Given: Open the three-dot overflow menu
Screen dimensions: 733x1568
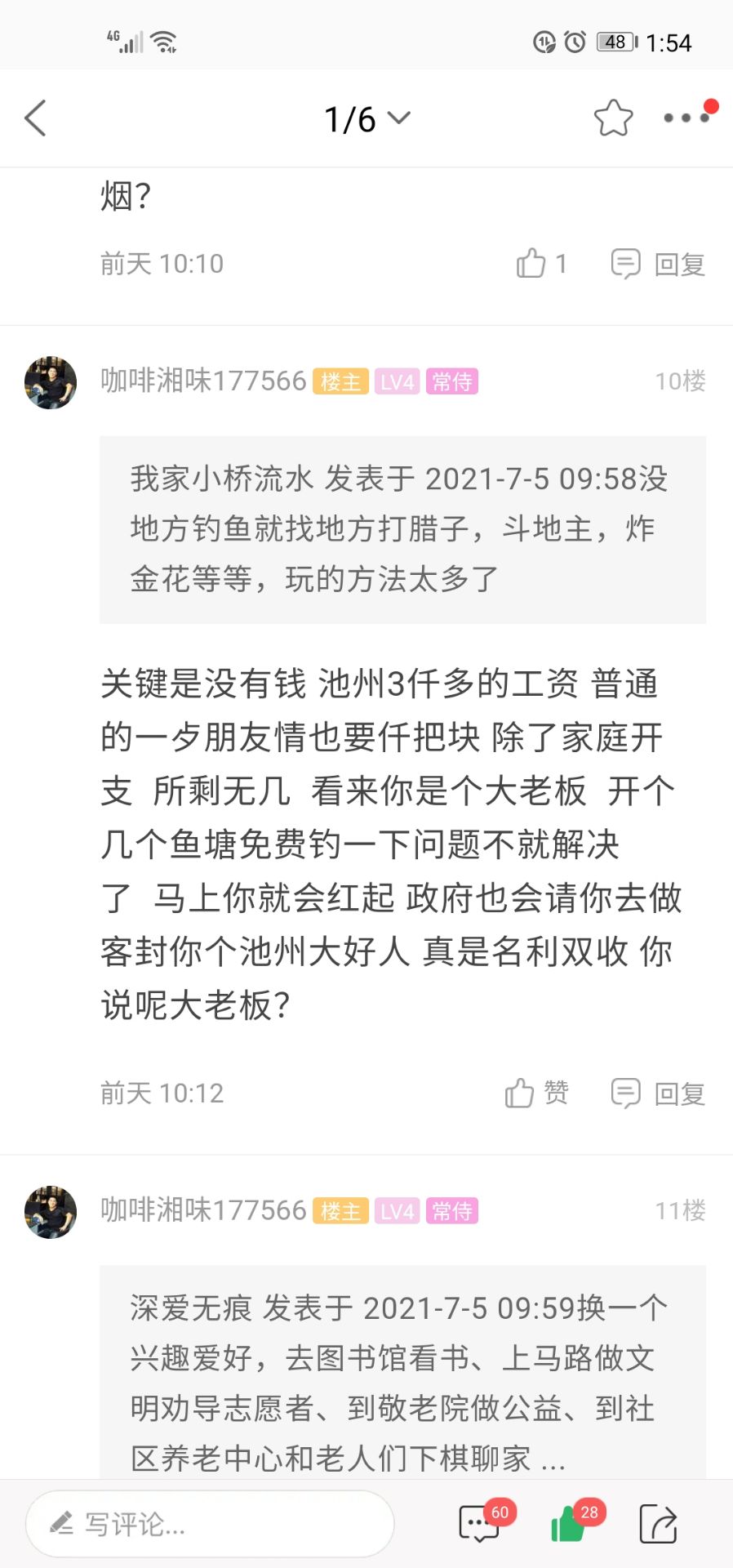Looking at the screenshot, I should point(684,118).
